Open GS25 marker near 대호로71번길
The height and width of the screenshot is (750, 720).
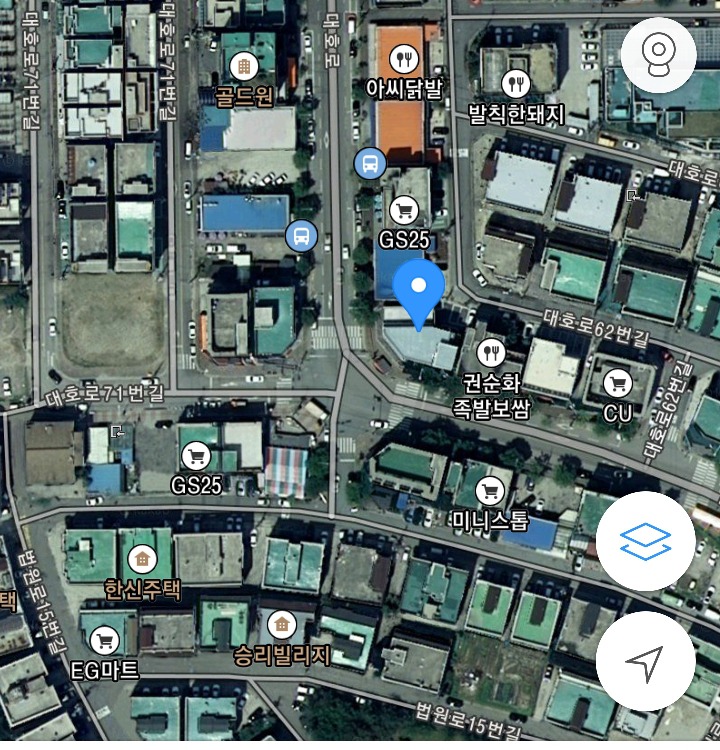coord(196,457)
